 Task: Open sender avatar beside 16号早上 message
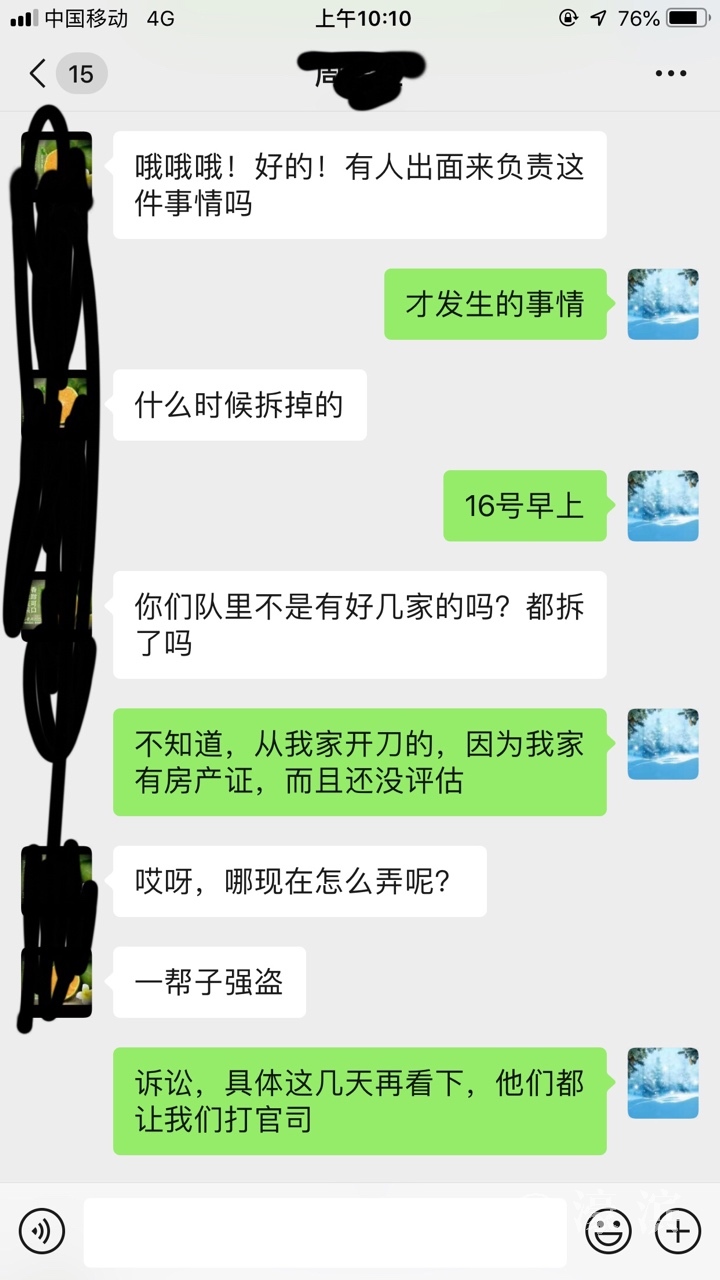[662, 506]
